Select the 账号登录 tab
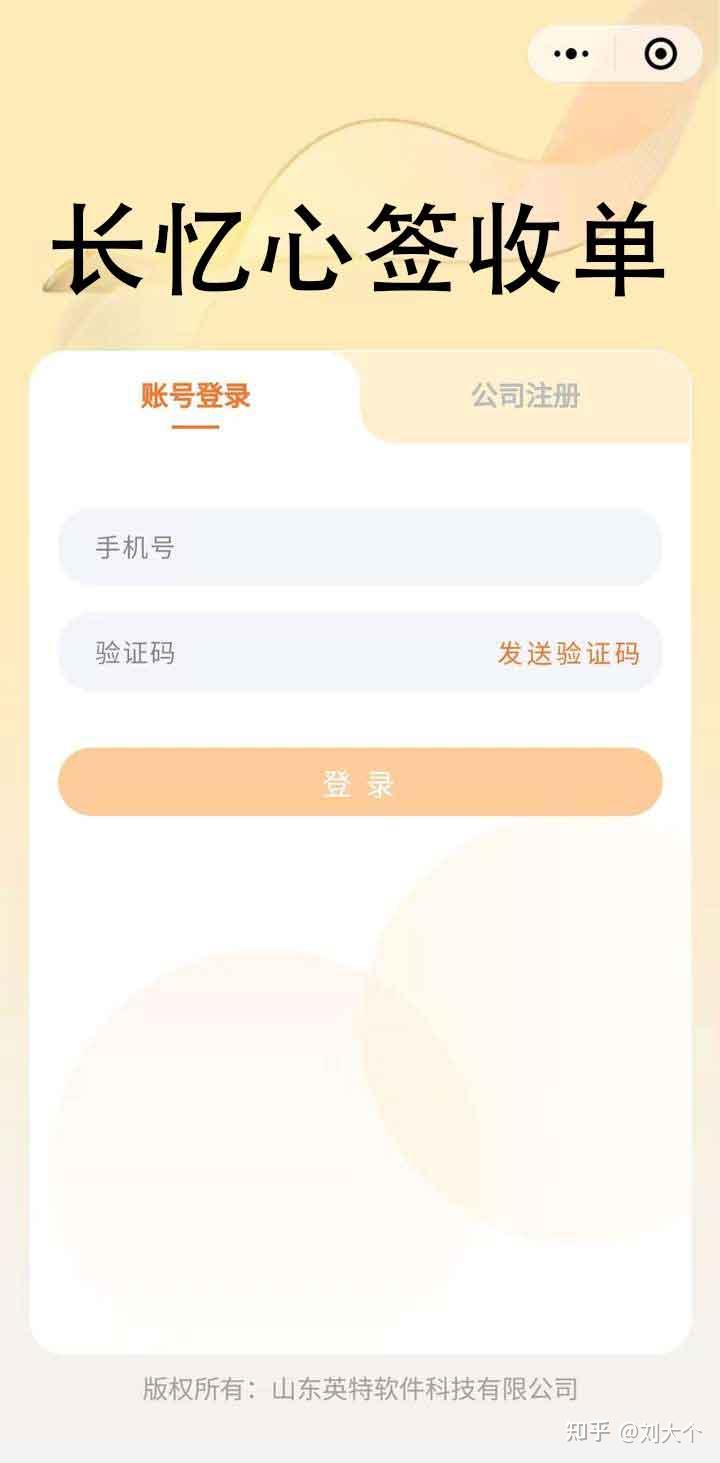Image resolution: width=720 pixels, height=1463 pixels. 195,396
